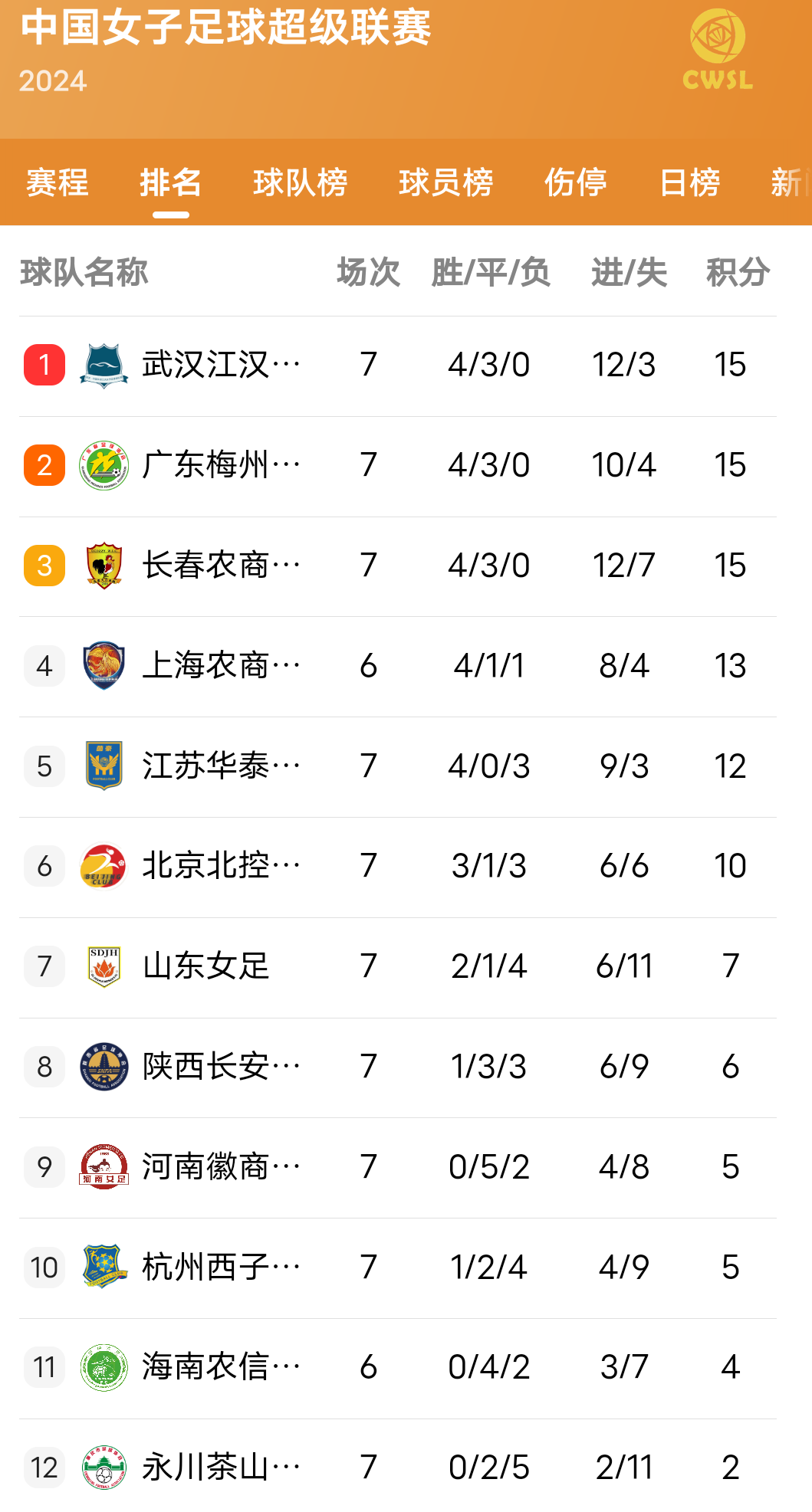The image size is (812, 1512).
Task: View the 长春农商 team details
Action: click(221, 566)
